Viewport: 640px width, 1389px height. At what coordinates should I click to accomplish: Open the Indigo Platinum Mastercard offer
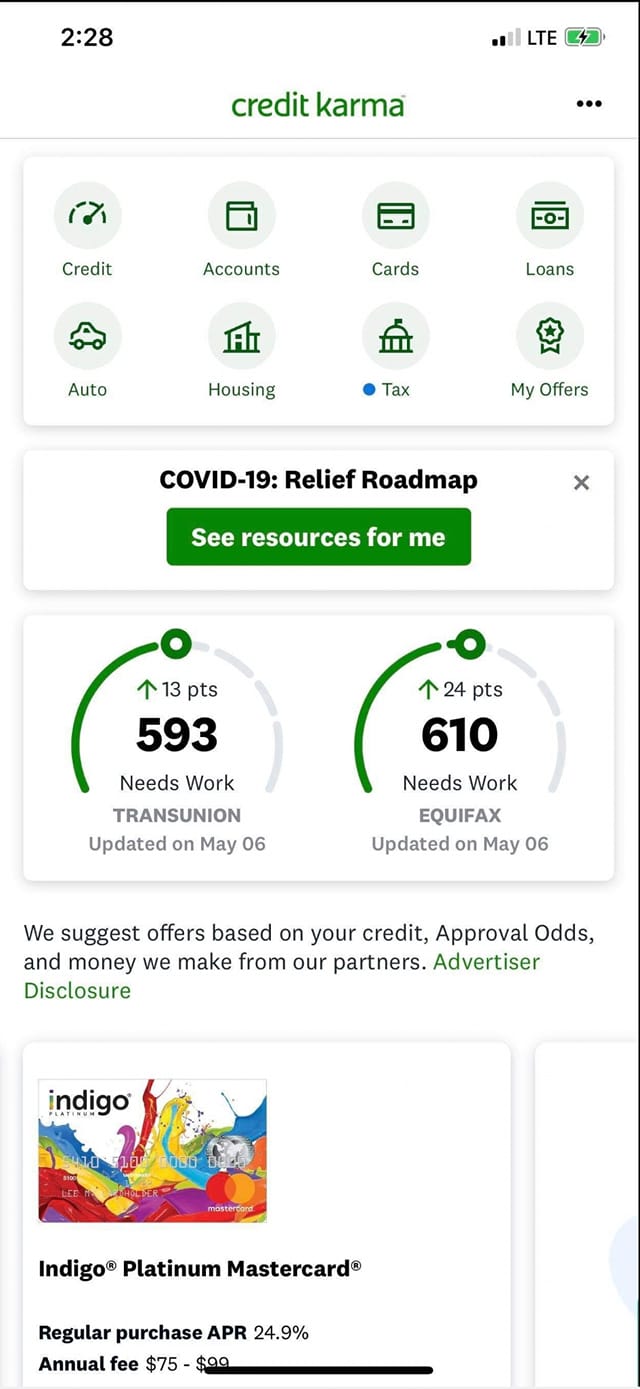click(200, 1269)
